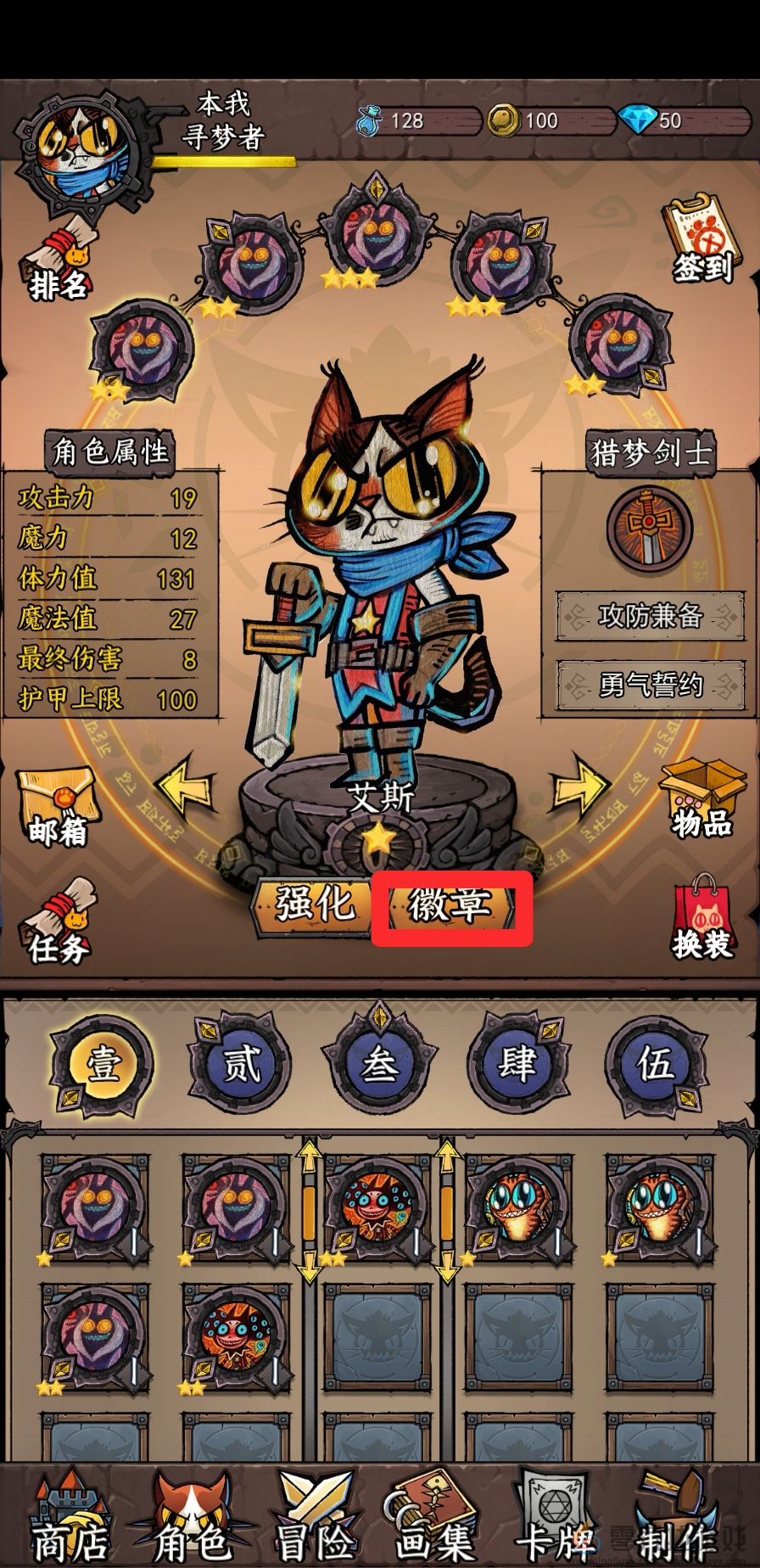
Task: Select deck slot 叁
Action: pos(379,1064)
